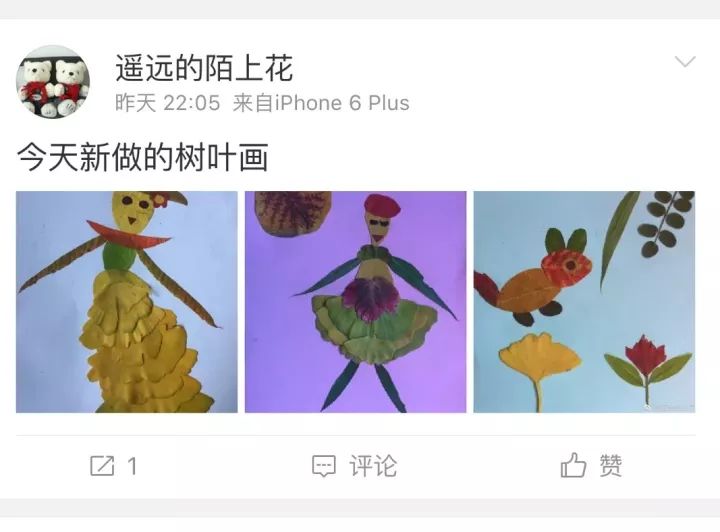Expand the post options chevron
The width and height of the screenshot is (720, 532).
[x=685, y=63]
